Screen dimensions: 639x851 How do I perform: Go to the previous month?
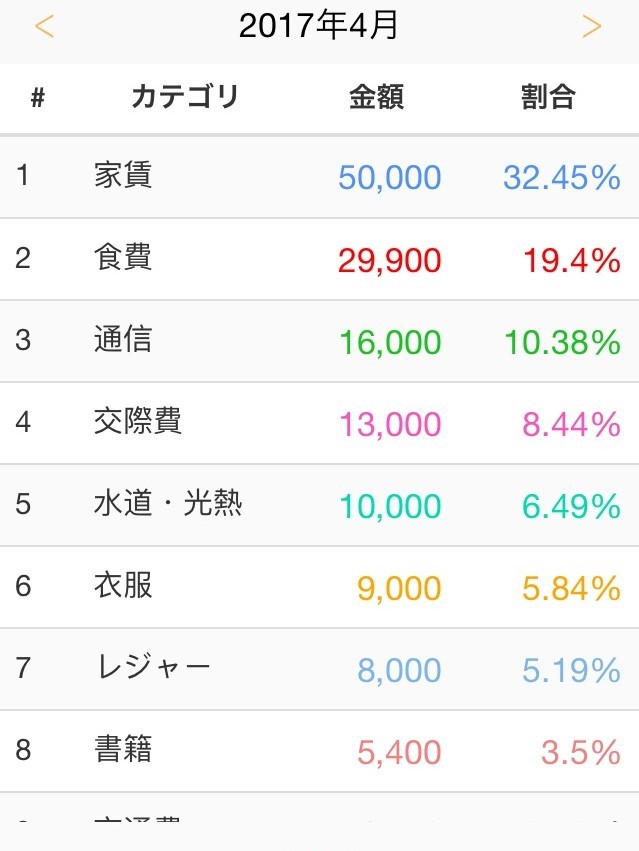click(x=45, y=26)
